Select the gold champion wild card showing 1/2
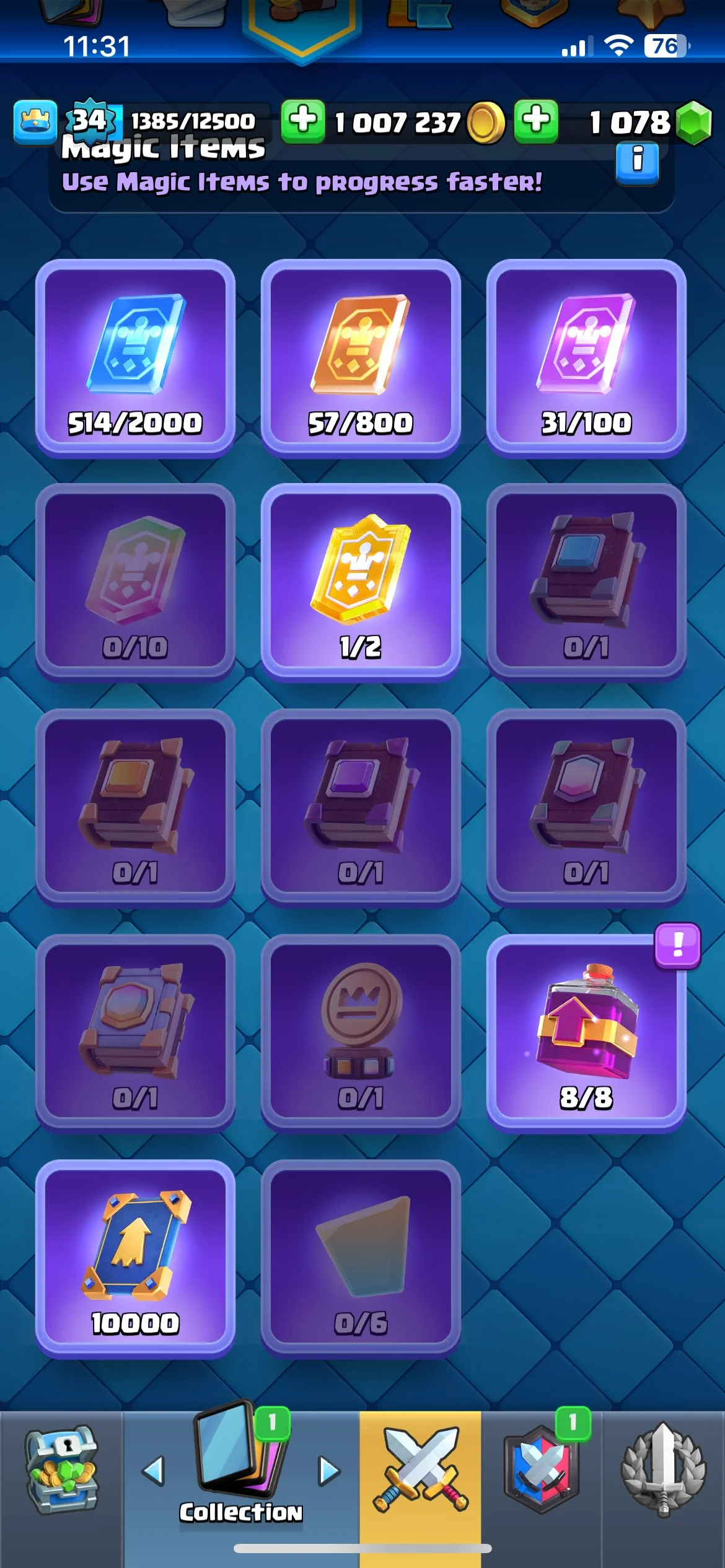This screenshot has height=1568, width=725. tap(361, 581)
